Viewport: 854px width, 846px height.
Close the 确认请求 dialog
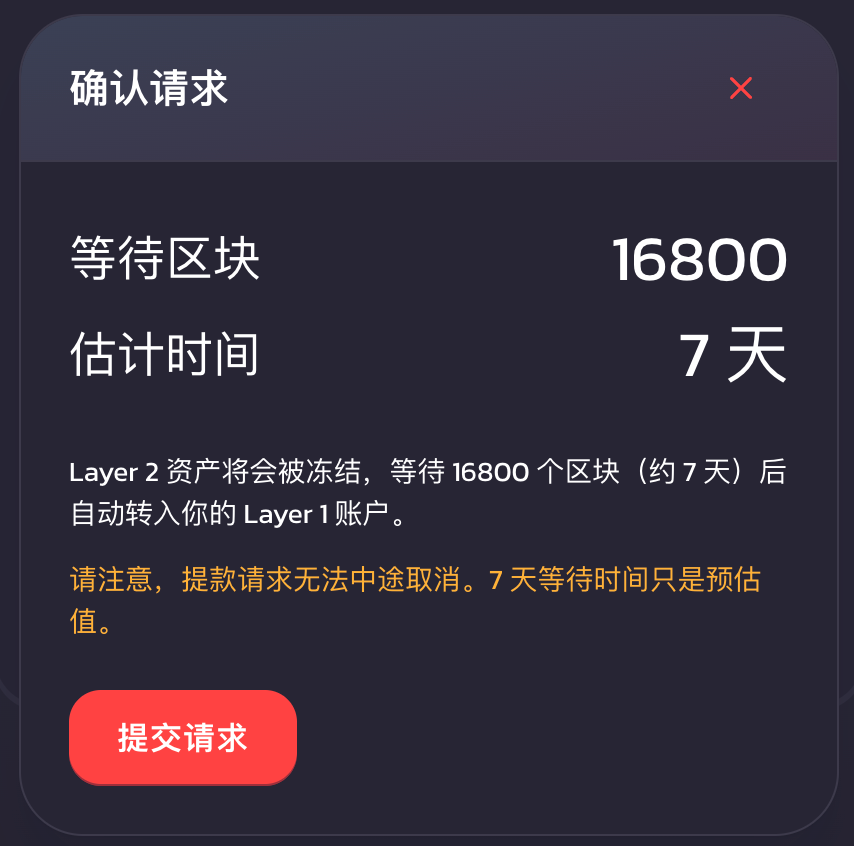click(x=740, y=89)
